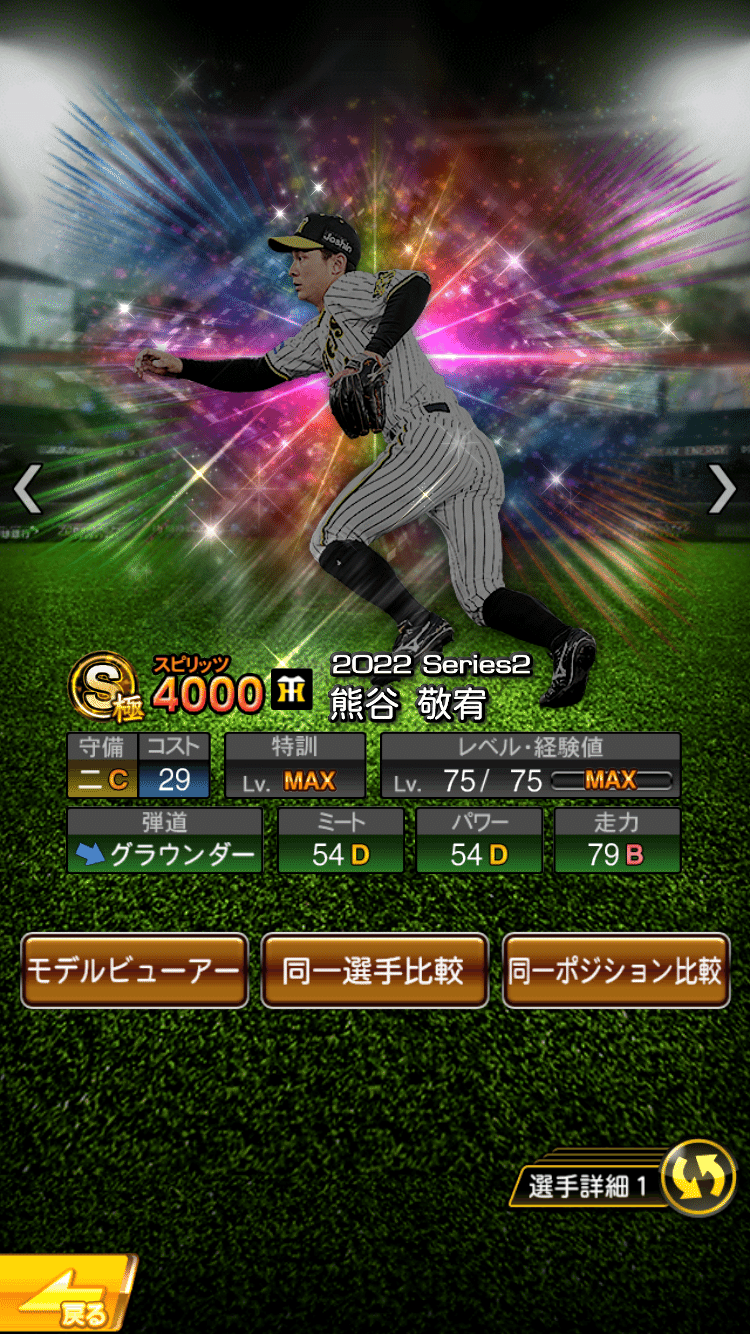The height and width of the screenshot is (1334, 750).
Task: Go to the next player card
Action: point(722,490)
